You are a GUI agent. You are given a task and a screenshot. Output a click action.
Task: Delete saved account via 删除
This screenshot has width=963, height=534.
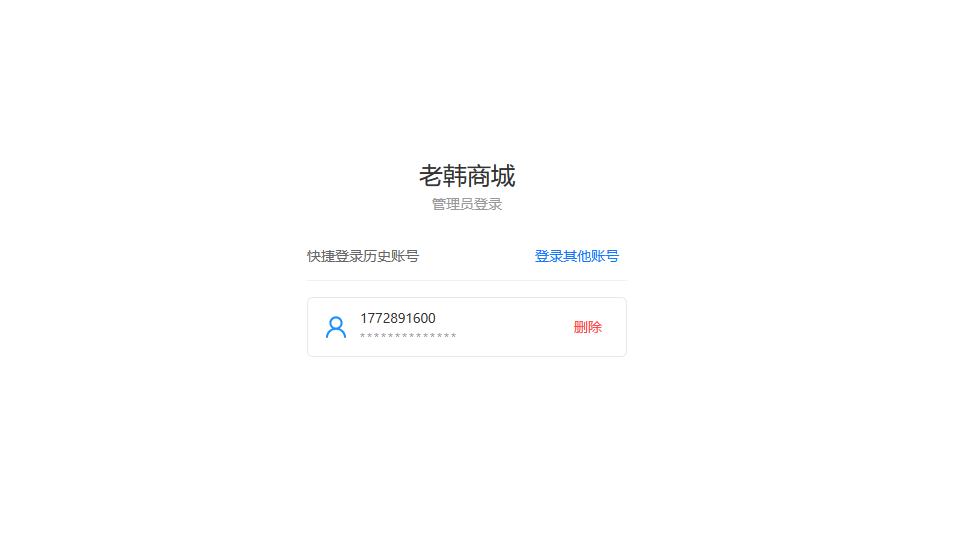pyautogui.click(x=587, y=327)
